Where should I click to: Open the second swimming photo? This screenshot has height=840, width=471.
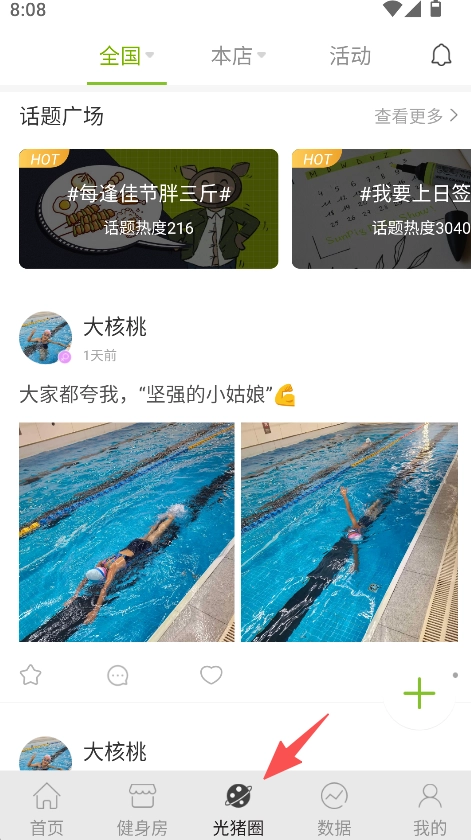click(349, 532)
